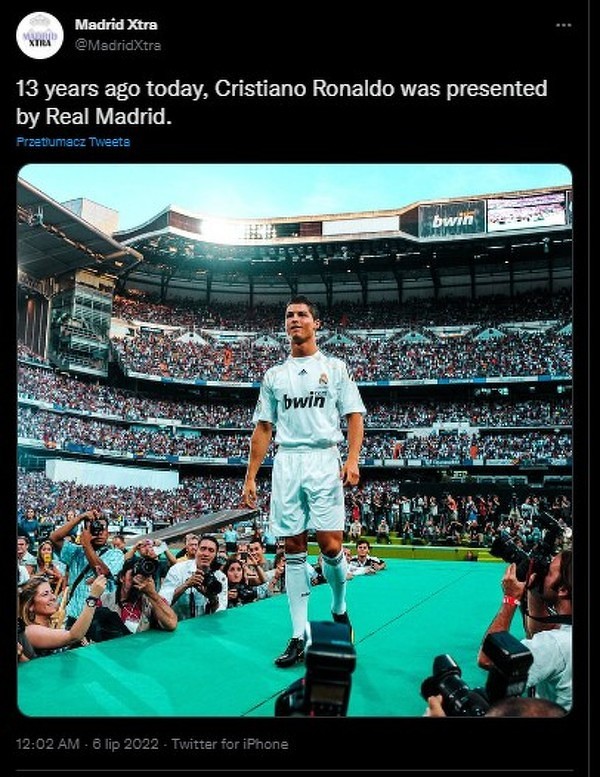Image resolution: width=600 pixels, height=777 pixels.
Task: Open Madrid Xtra profile avatar
Action: (x=40, y=35)
